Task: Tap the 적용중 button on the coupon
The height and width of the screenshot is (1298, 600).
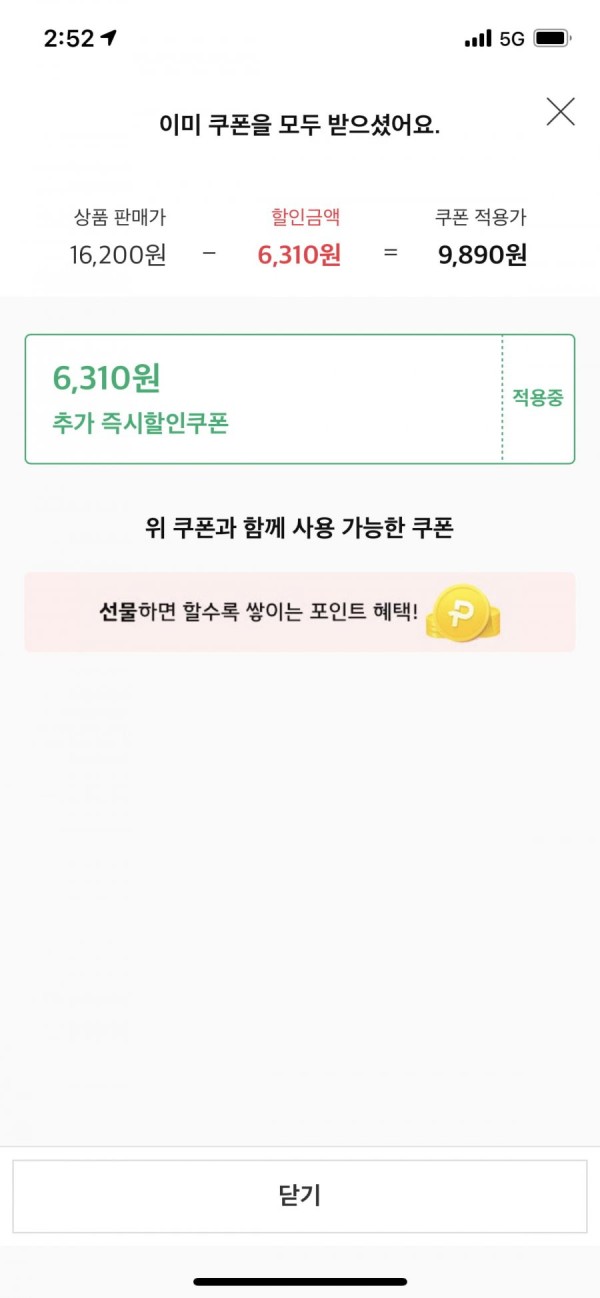Action: coord(538,398)
